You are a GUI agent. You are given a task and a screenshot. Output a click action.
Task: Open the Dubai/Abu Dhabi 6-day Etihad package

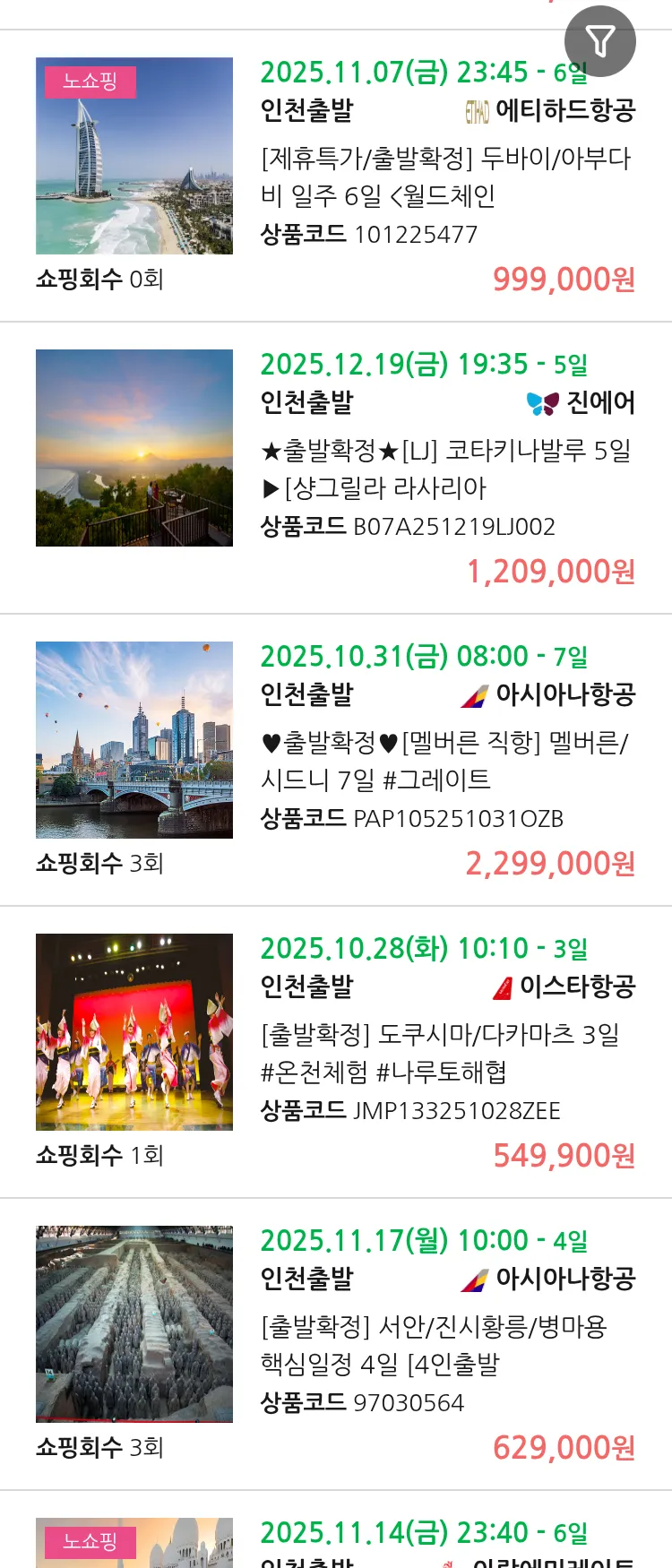click(x=445, y=177)
